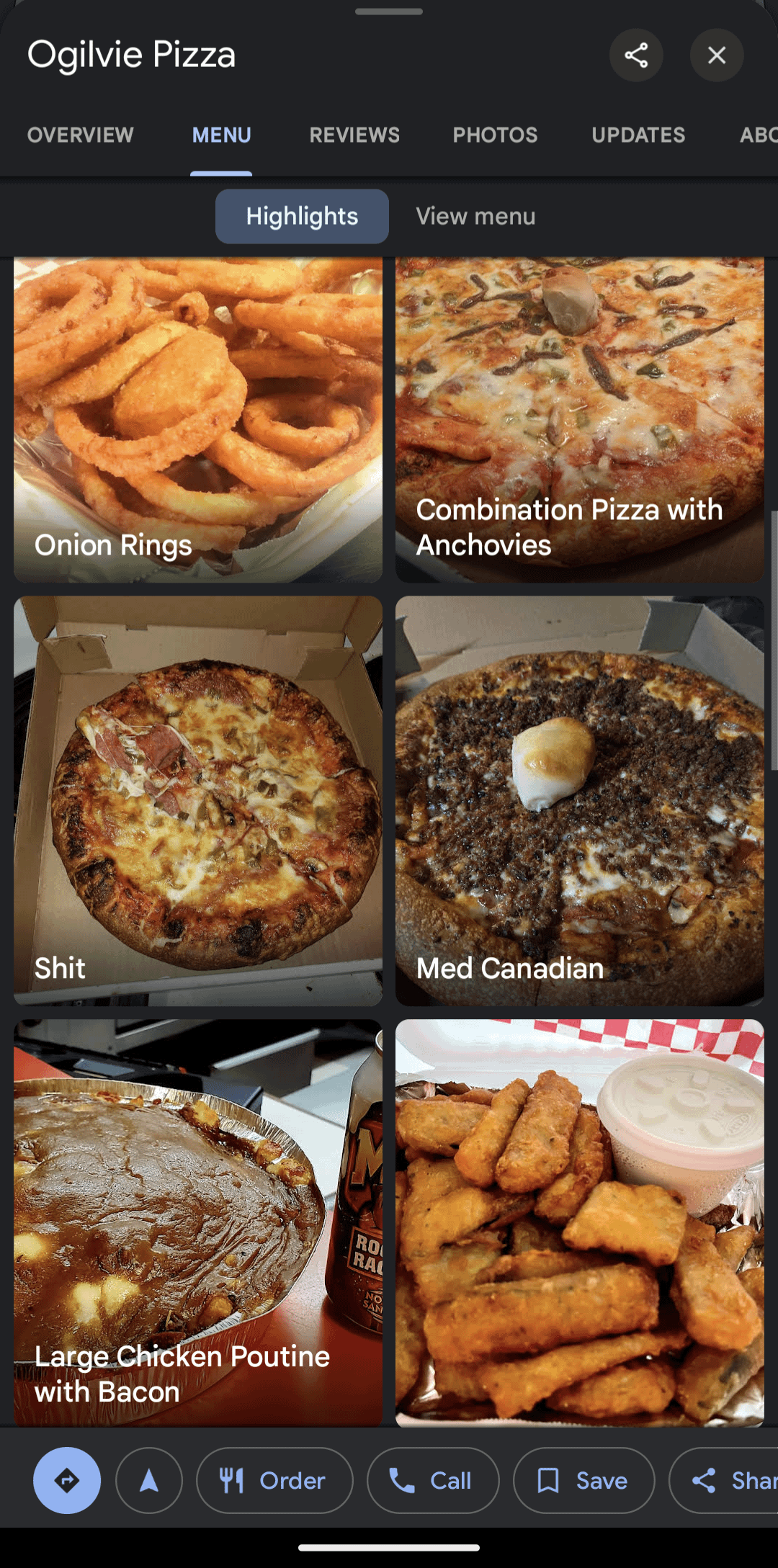This screenshot has height=1568, width=778.
Task: Switch to the Overview tab
Action: pyautogui.click(x=81, y=135)
